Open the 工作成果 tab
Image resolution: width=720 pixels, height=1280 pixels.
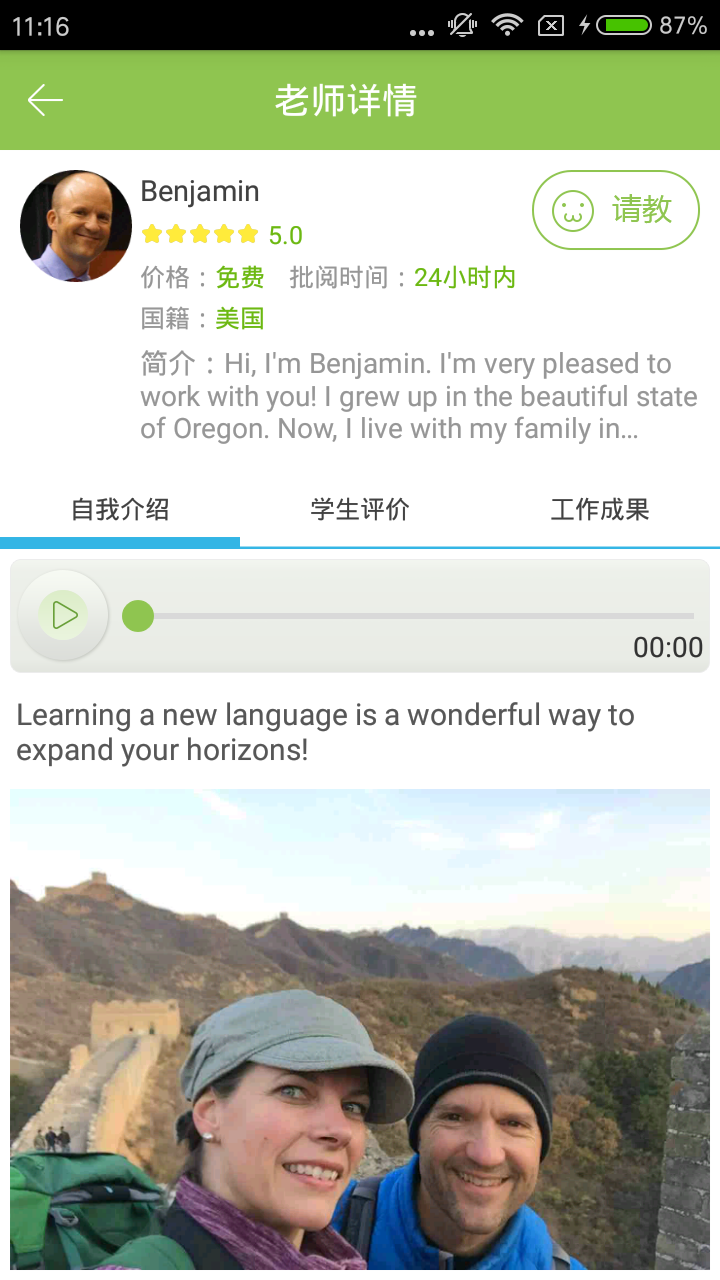[600, 510]
